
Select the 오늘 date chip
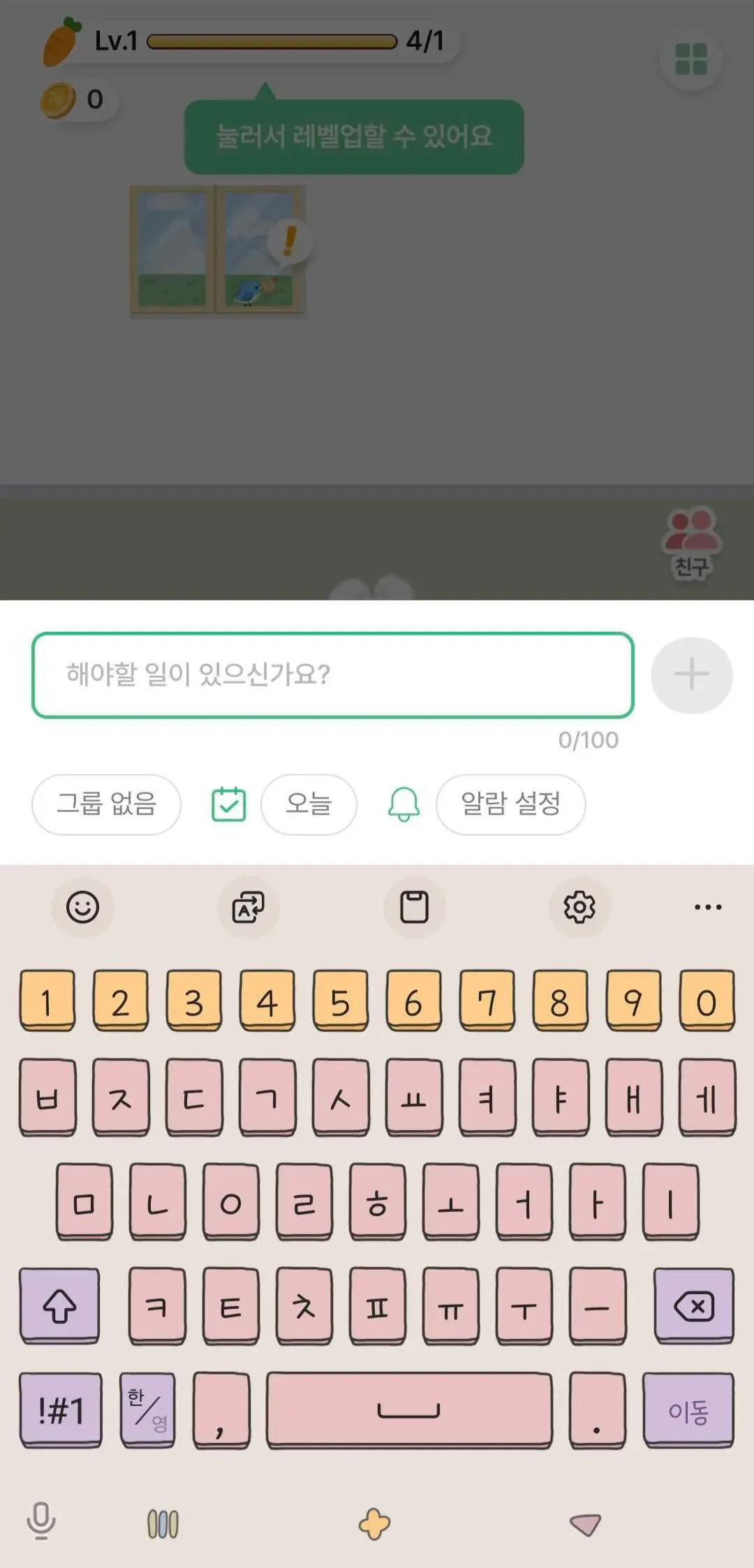coord(309,804)
